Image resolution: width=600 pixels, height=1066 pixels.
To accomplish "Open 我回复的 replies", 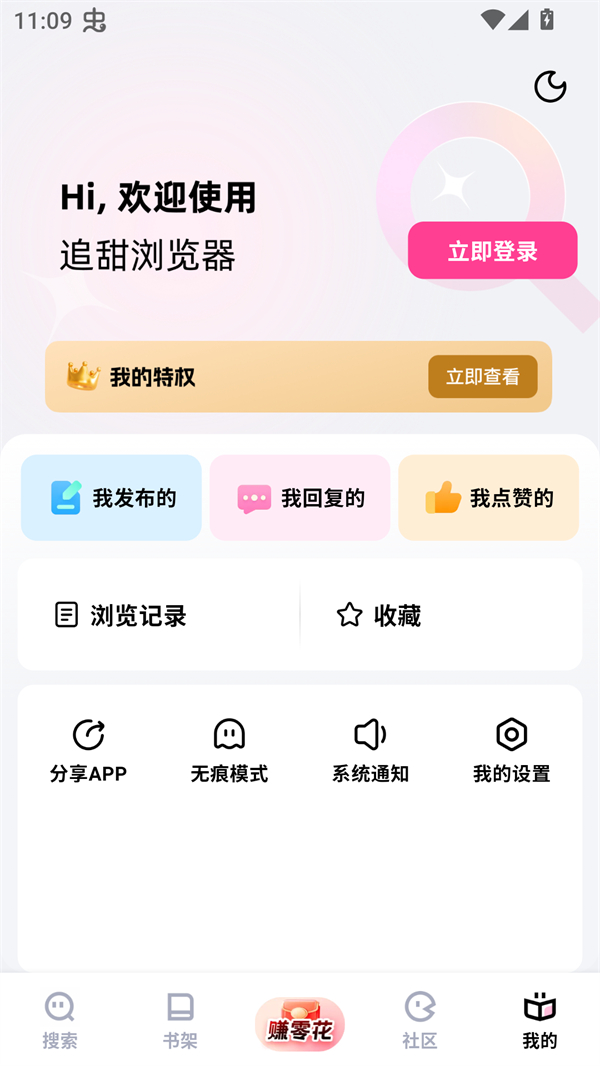I will tap(300, 498).
